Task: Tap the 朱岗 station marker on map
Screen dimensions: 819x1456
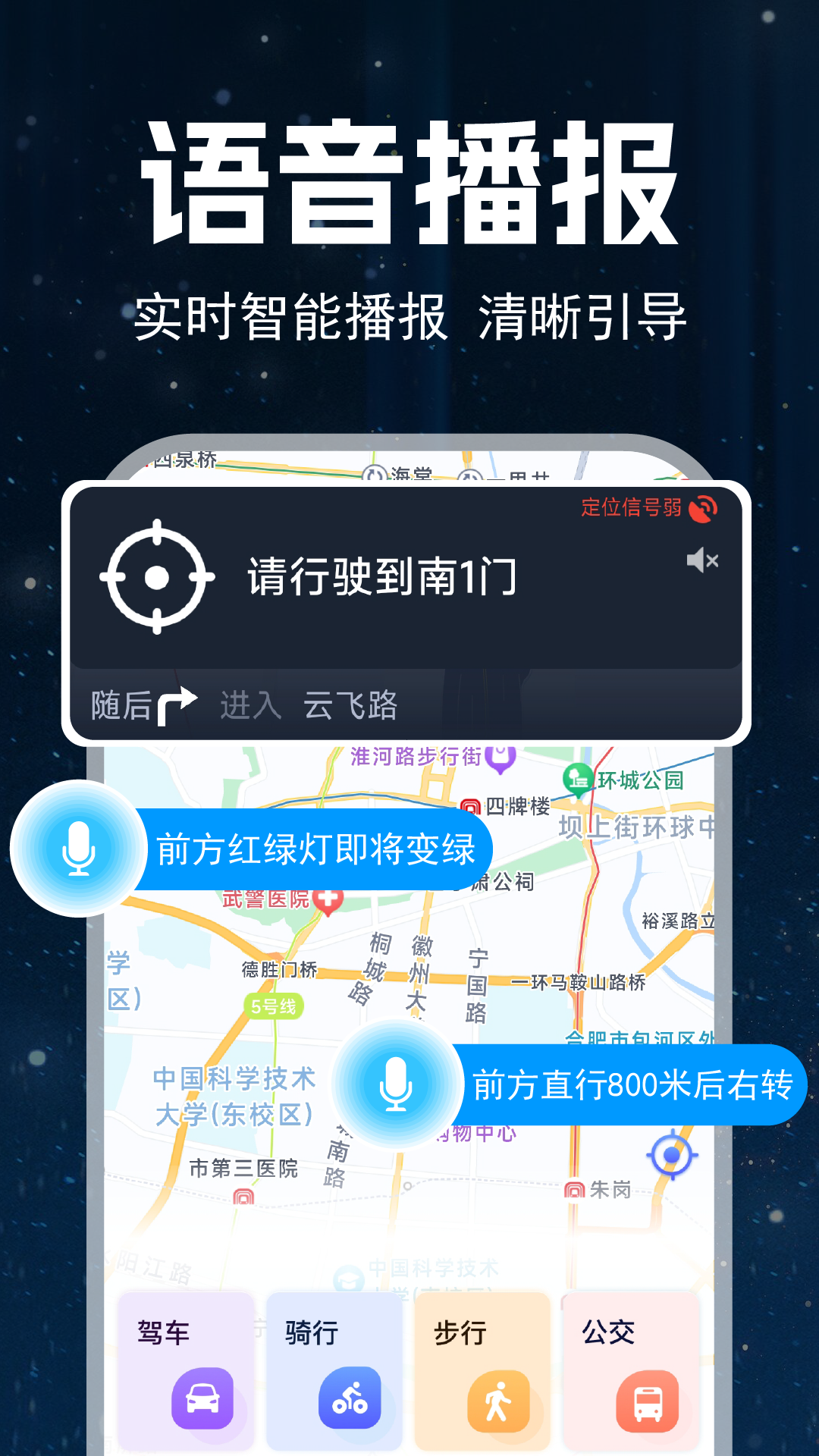Action: (574, 1188)
